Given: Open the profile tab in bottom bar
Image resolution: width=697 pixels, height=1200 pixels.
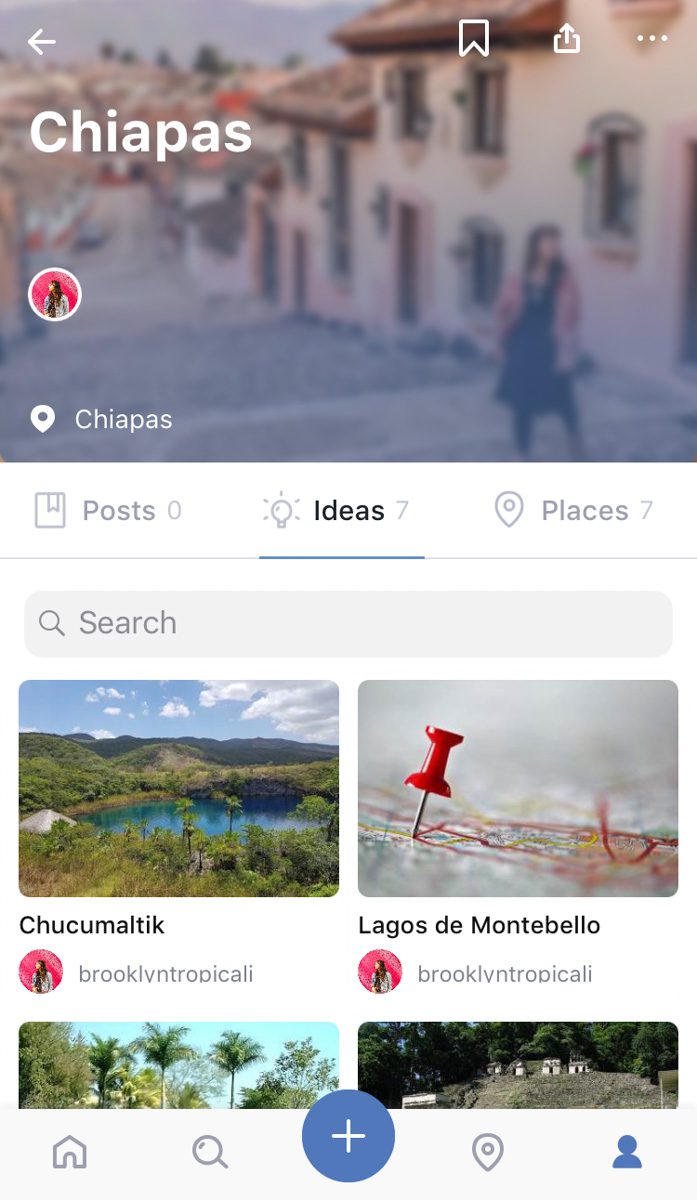Looking at the screenshot, I should click(627, 1152).
